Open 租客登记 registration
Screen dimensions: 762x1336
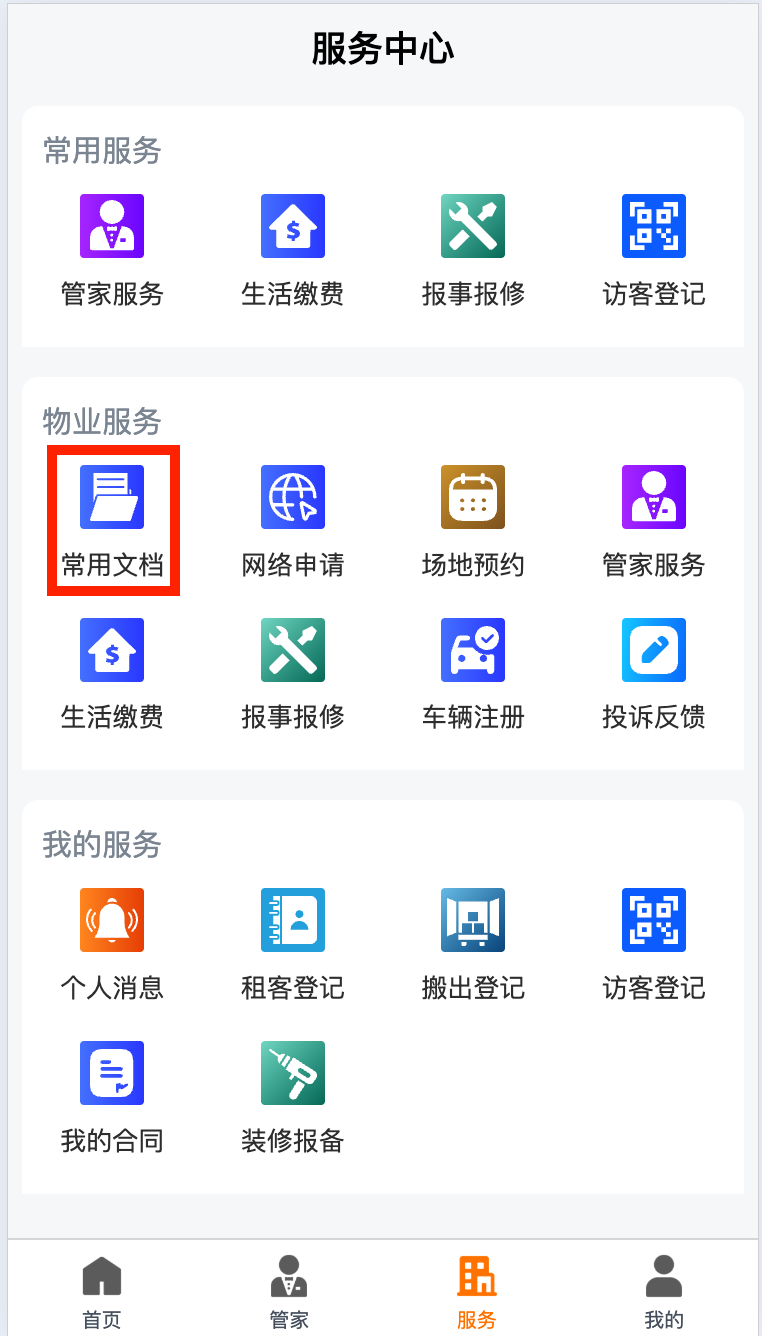coord(293,920)
